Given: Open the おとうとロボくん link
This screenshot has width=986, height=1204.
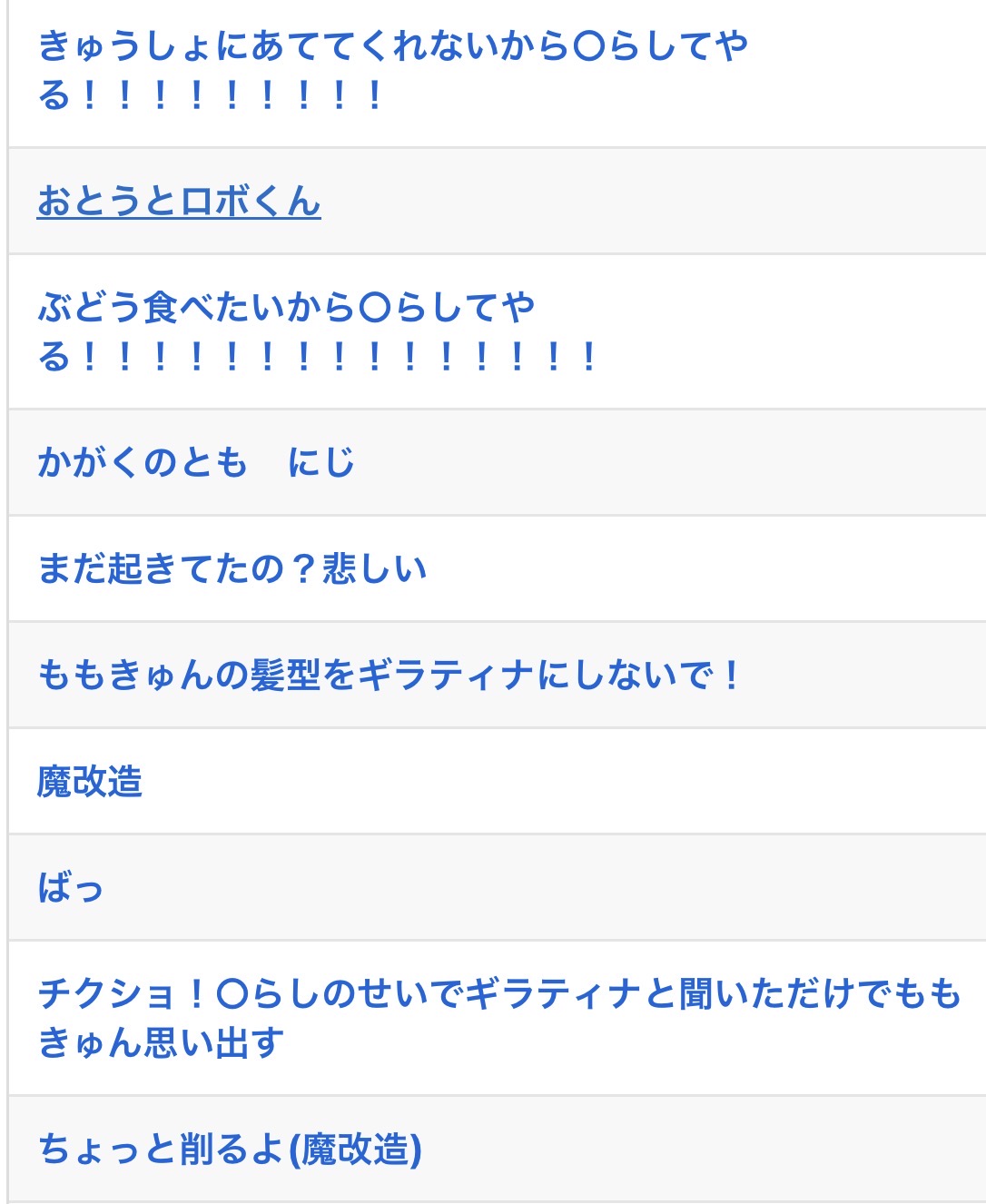Looking at the screenshot, I should pos(179,201).
